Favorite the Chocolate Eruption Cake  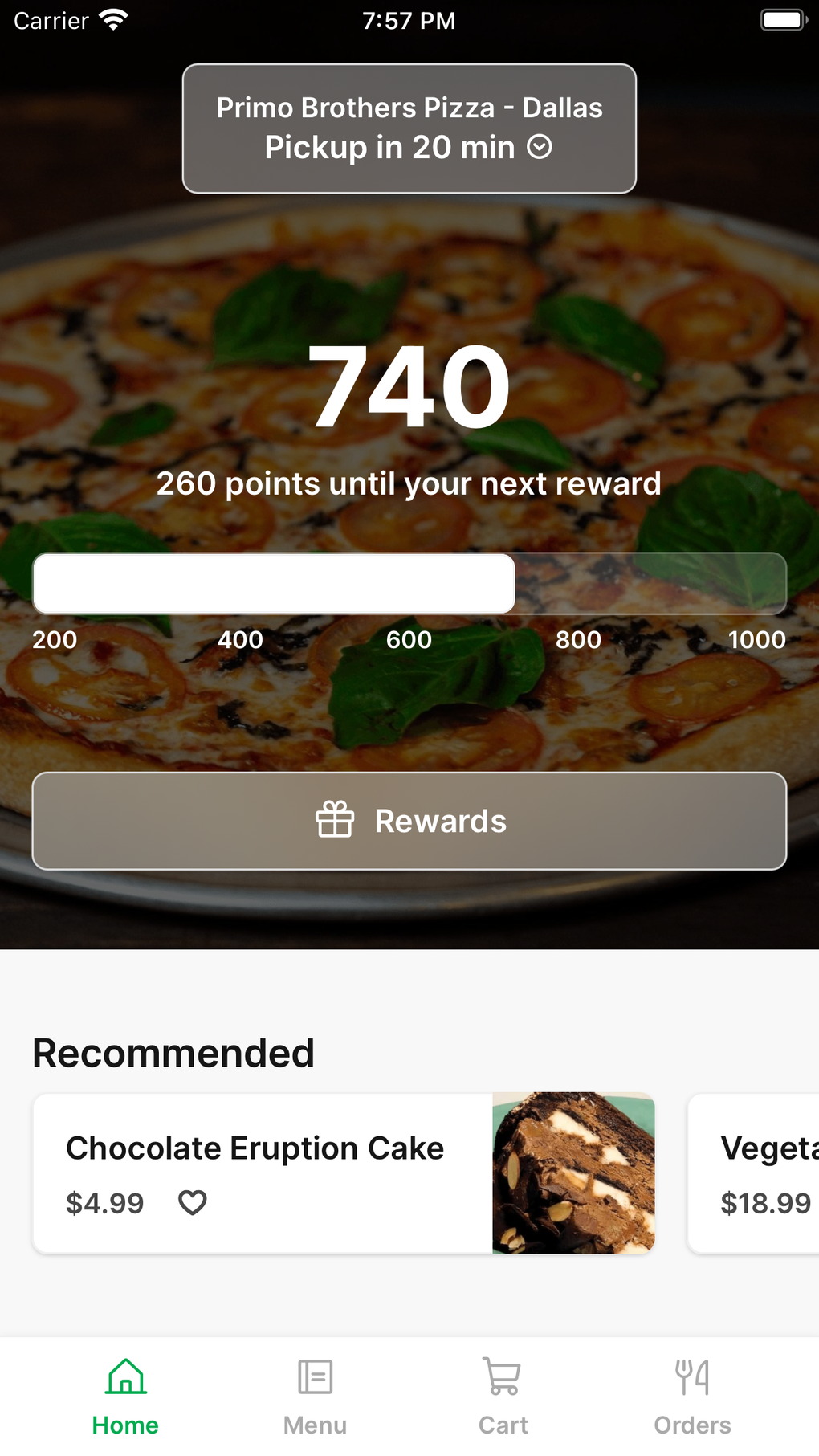(193, 1202)
